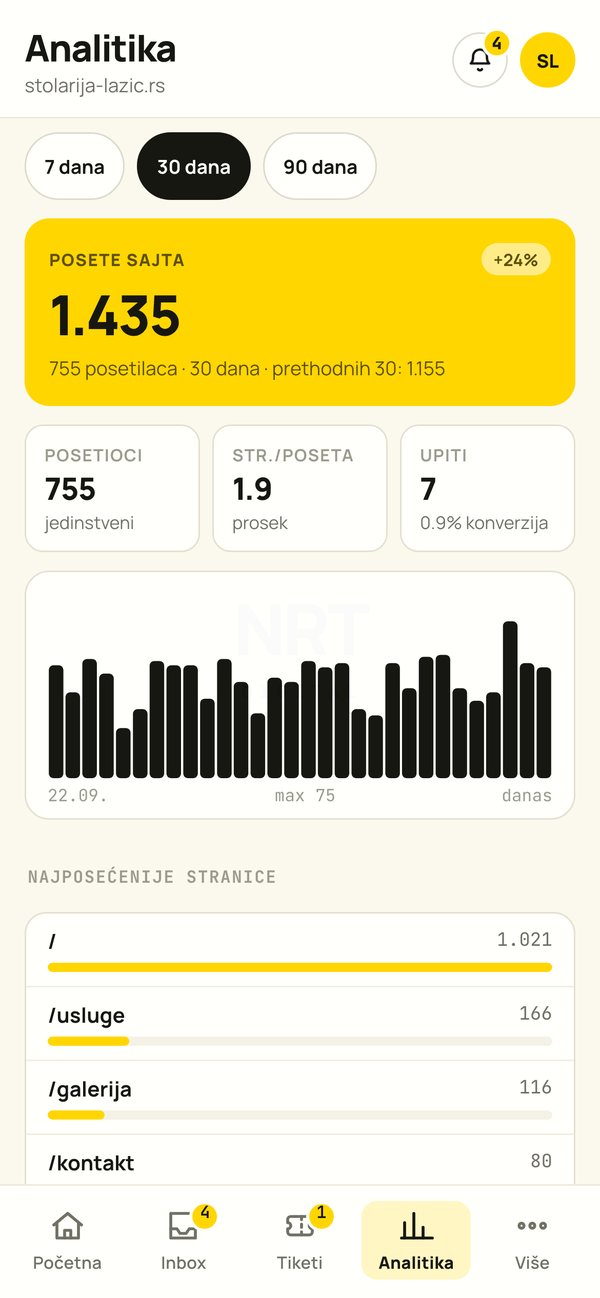Tap the Analitika tab

[416, 1240]
